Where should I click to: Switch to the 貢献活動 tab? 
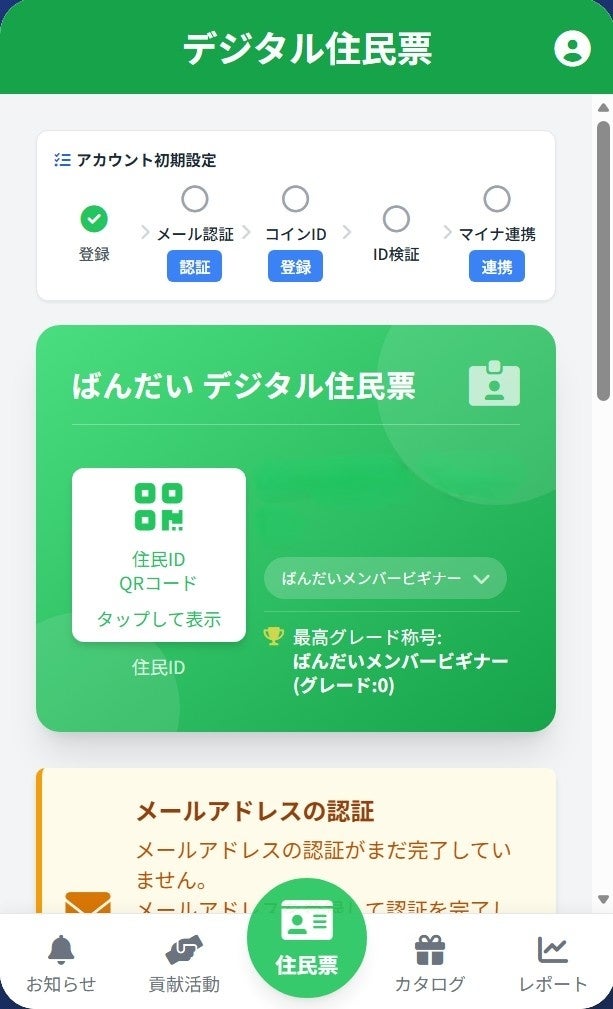[x=184, y=964]
